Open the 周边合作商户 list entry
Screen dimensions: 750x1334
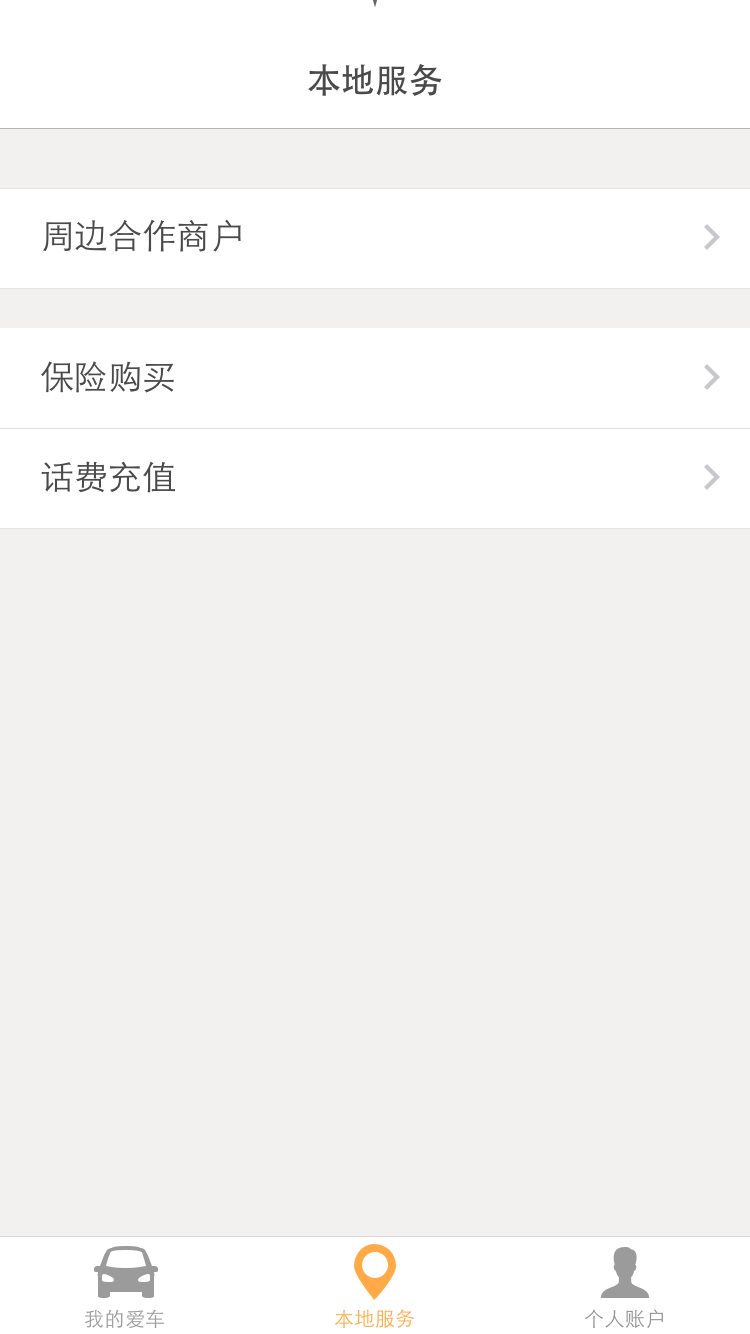click(x=375, y=237)
